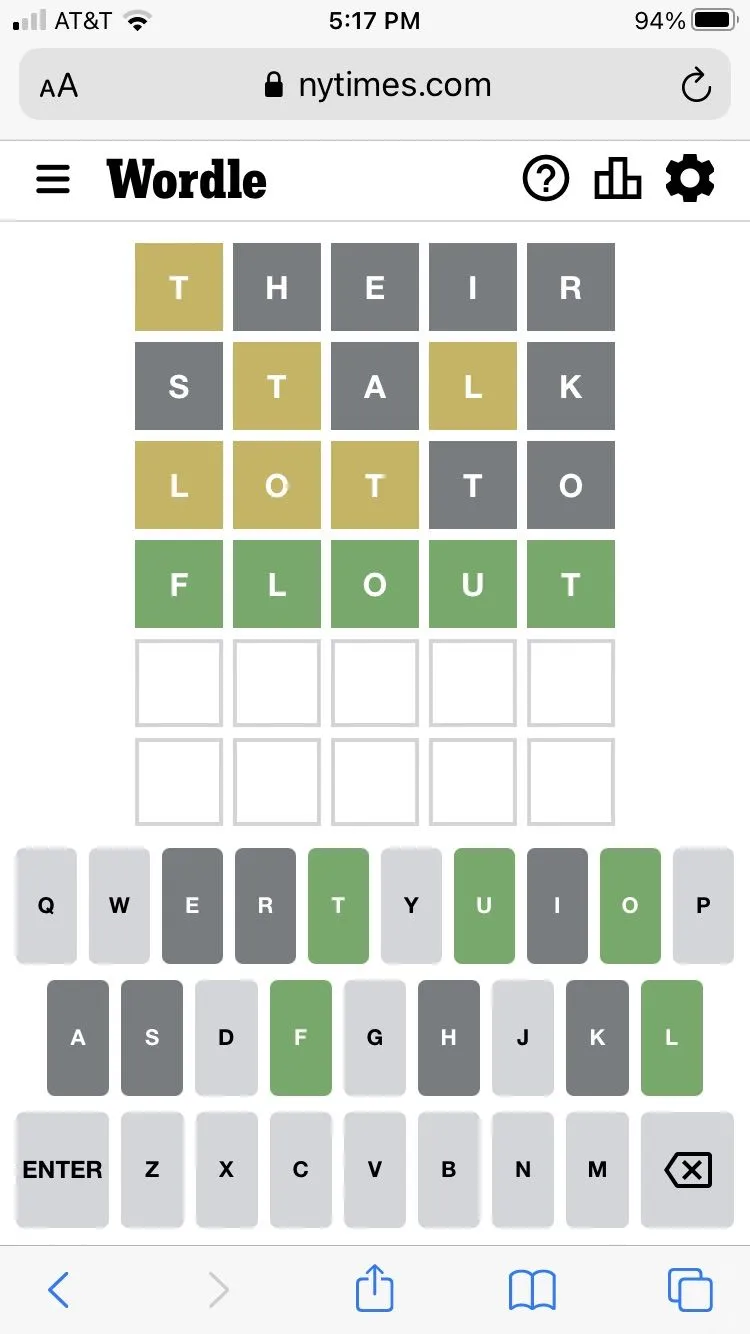Open Safari bookmarks
Viewport: 750px width, 1334px height.
[532, 1290]
